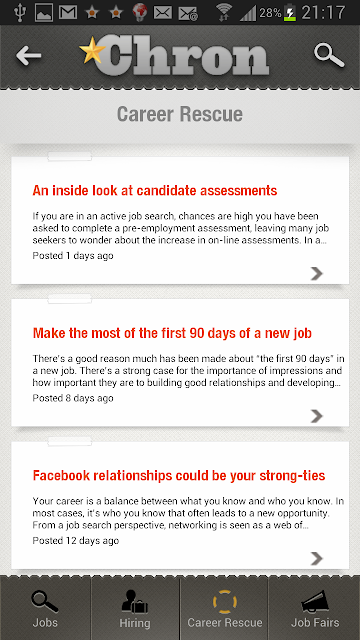Viewport: 360px width, 640px height.
Task: Go back using the header arrow
Action: pyautogui.click(x=29, y=55)
